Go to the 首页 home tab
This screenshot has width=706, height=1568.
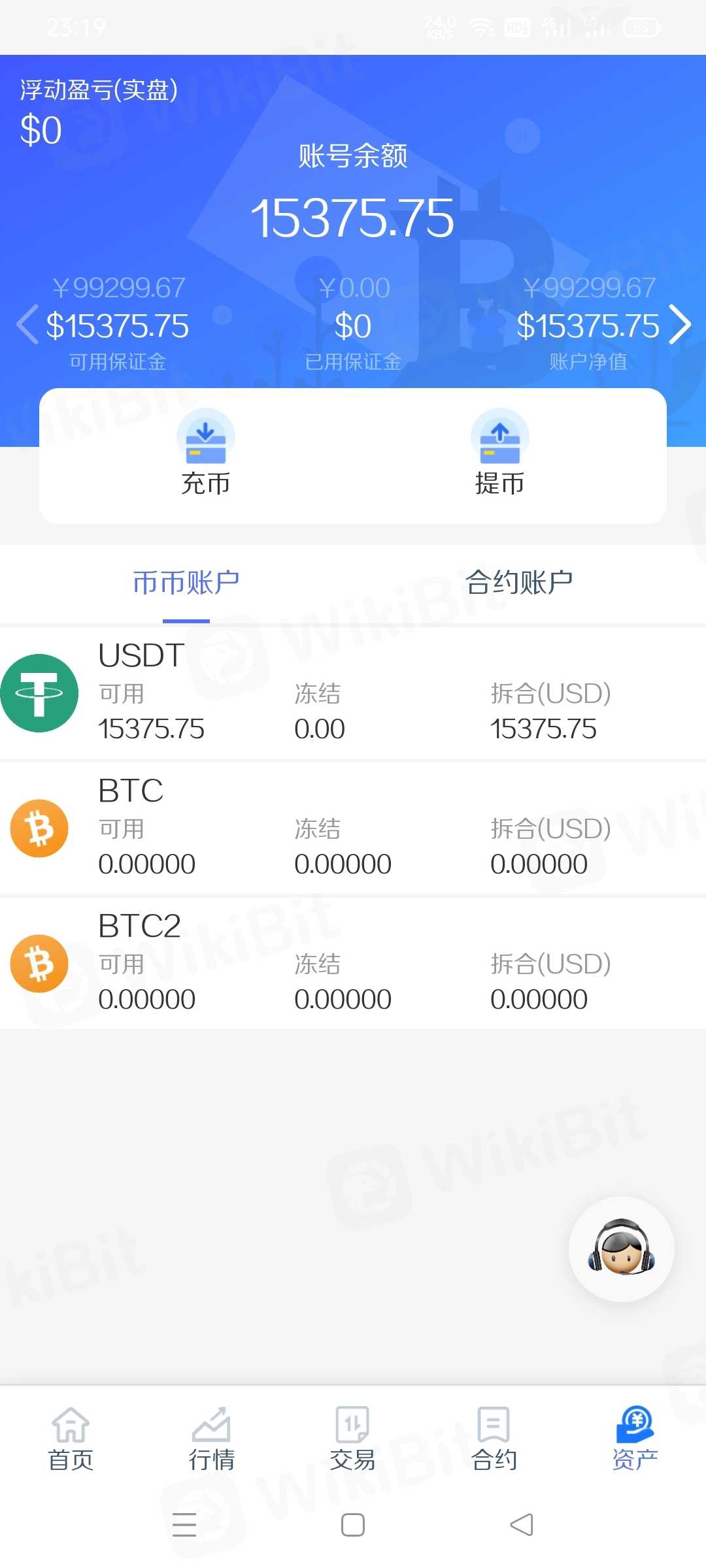(71, 1439)
